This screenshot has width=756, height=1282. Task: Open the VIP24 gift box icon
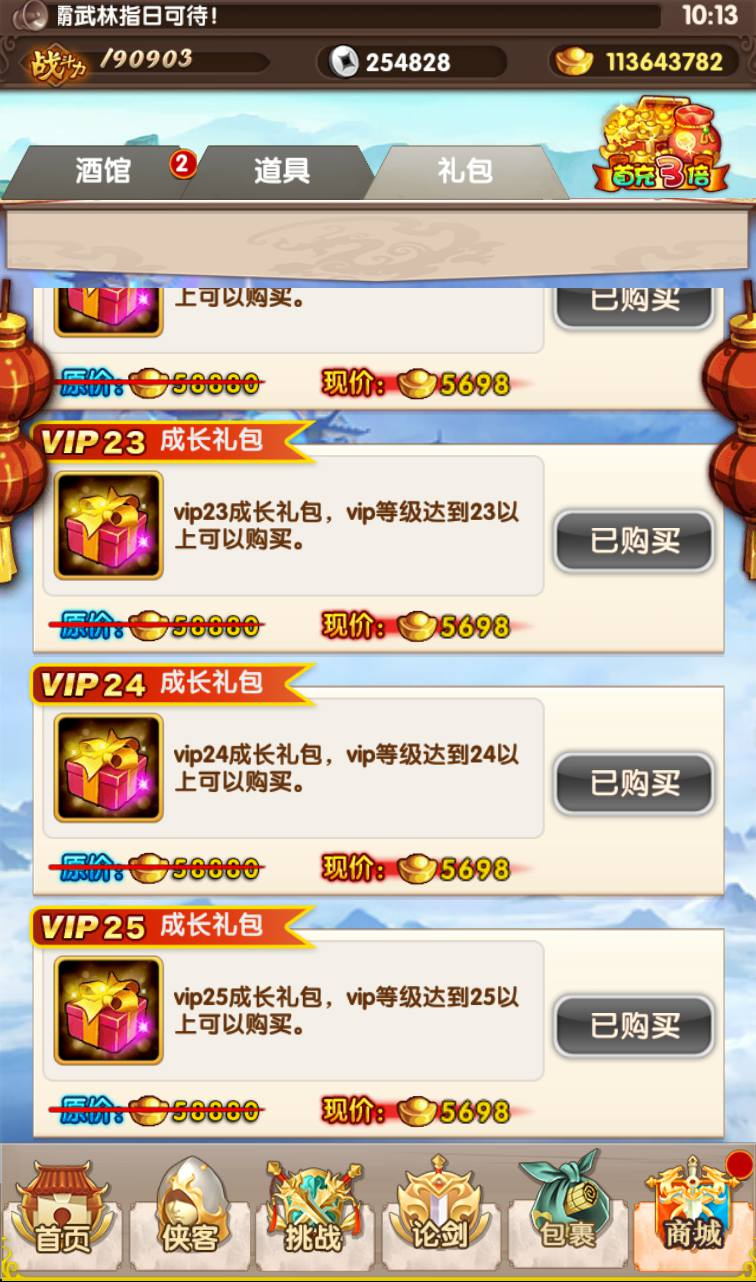[108, 767]
